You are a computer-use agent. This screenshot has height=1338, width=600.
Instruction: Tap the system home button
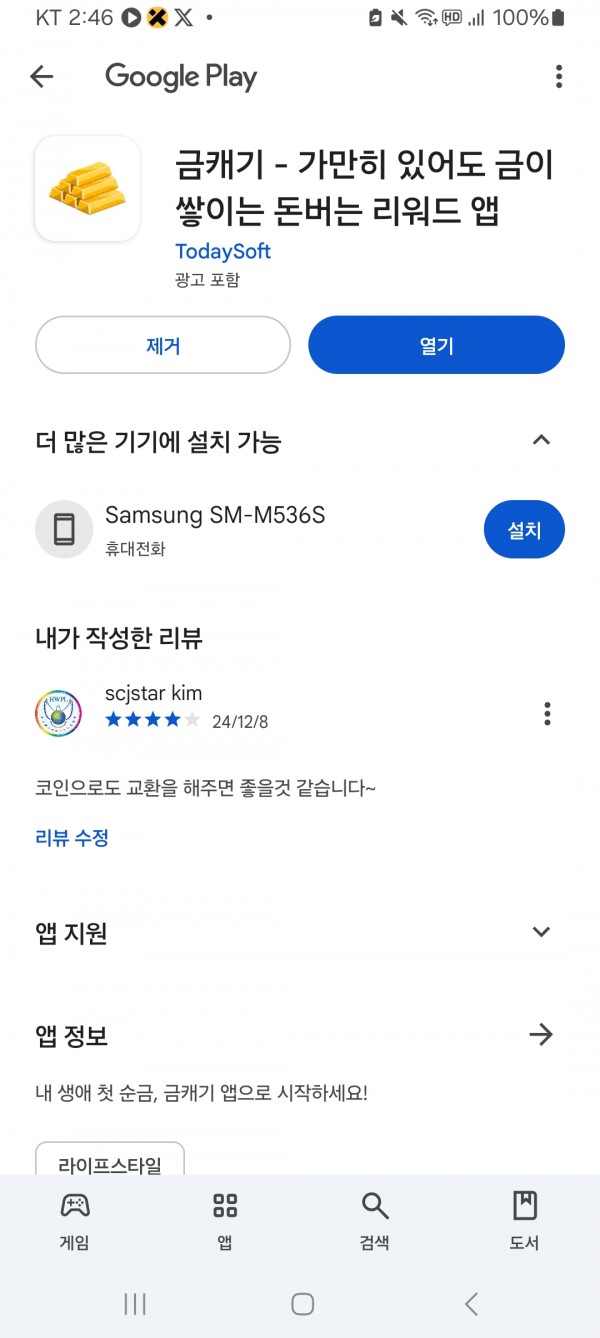(x=302, y=1303)
